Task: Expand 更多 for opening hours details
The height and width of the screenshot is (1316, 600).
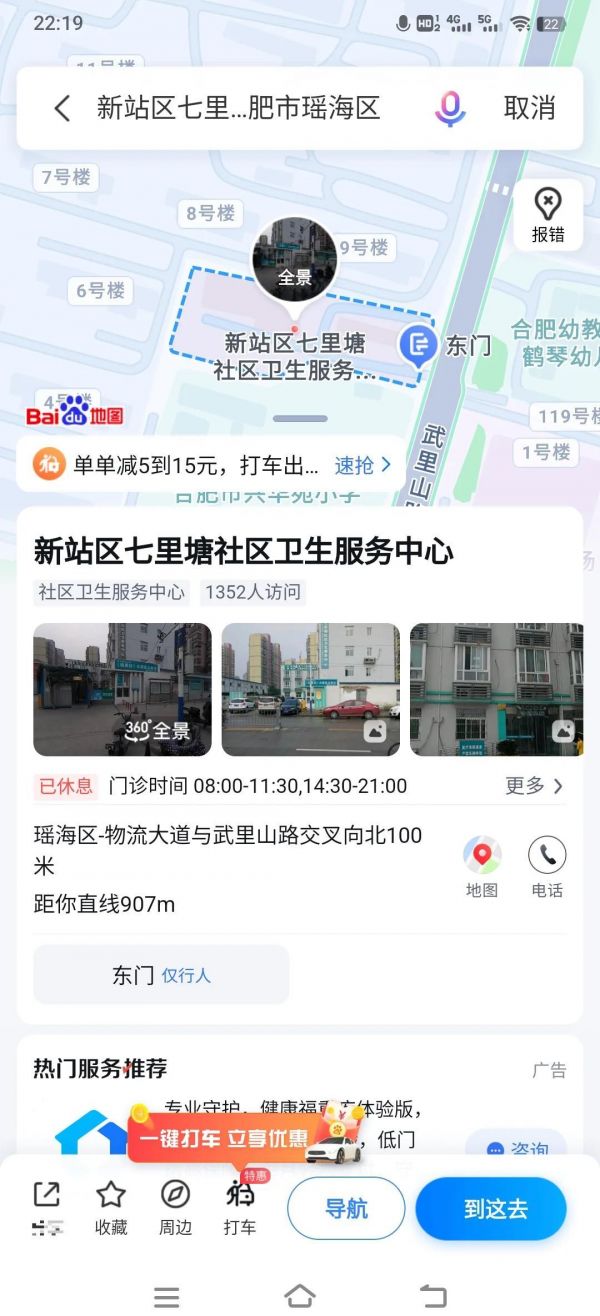Action: click(534, 786)
